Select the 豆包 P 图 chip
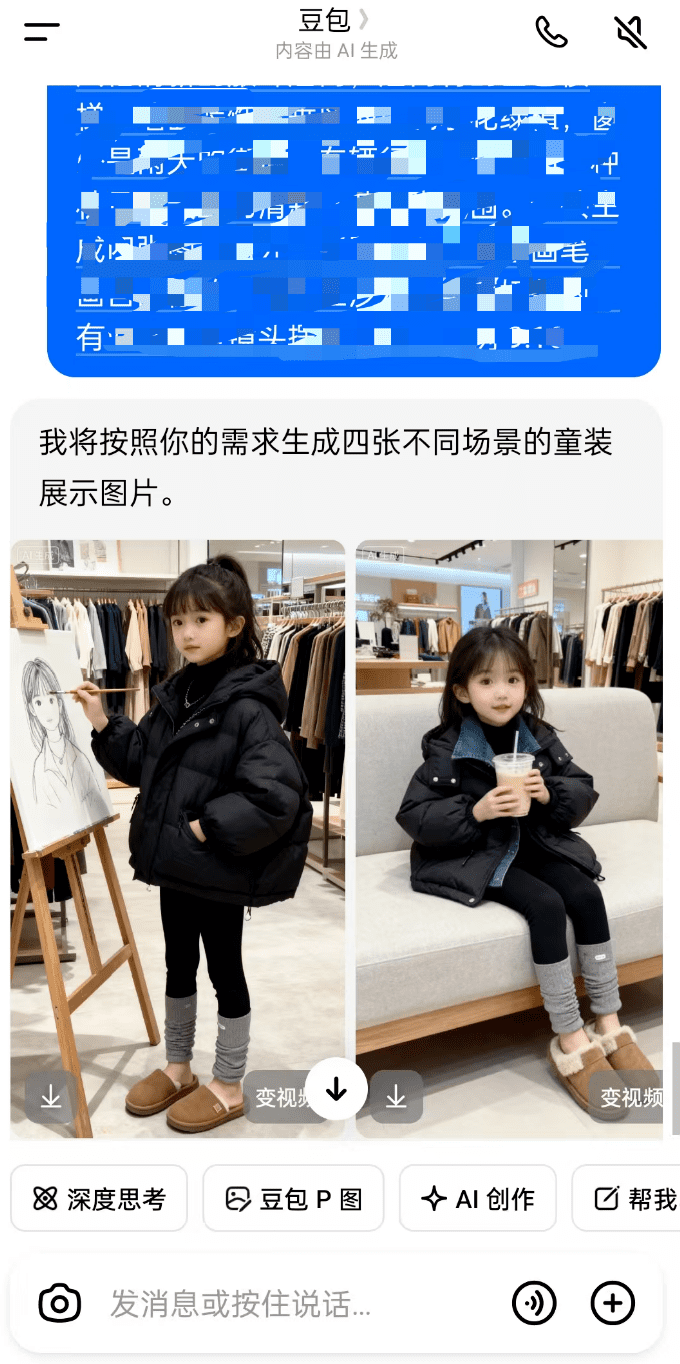Viewport: 680px width, 1364px height. pos(293,1198)
